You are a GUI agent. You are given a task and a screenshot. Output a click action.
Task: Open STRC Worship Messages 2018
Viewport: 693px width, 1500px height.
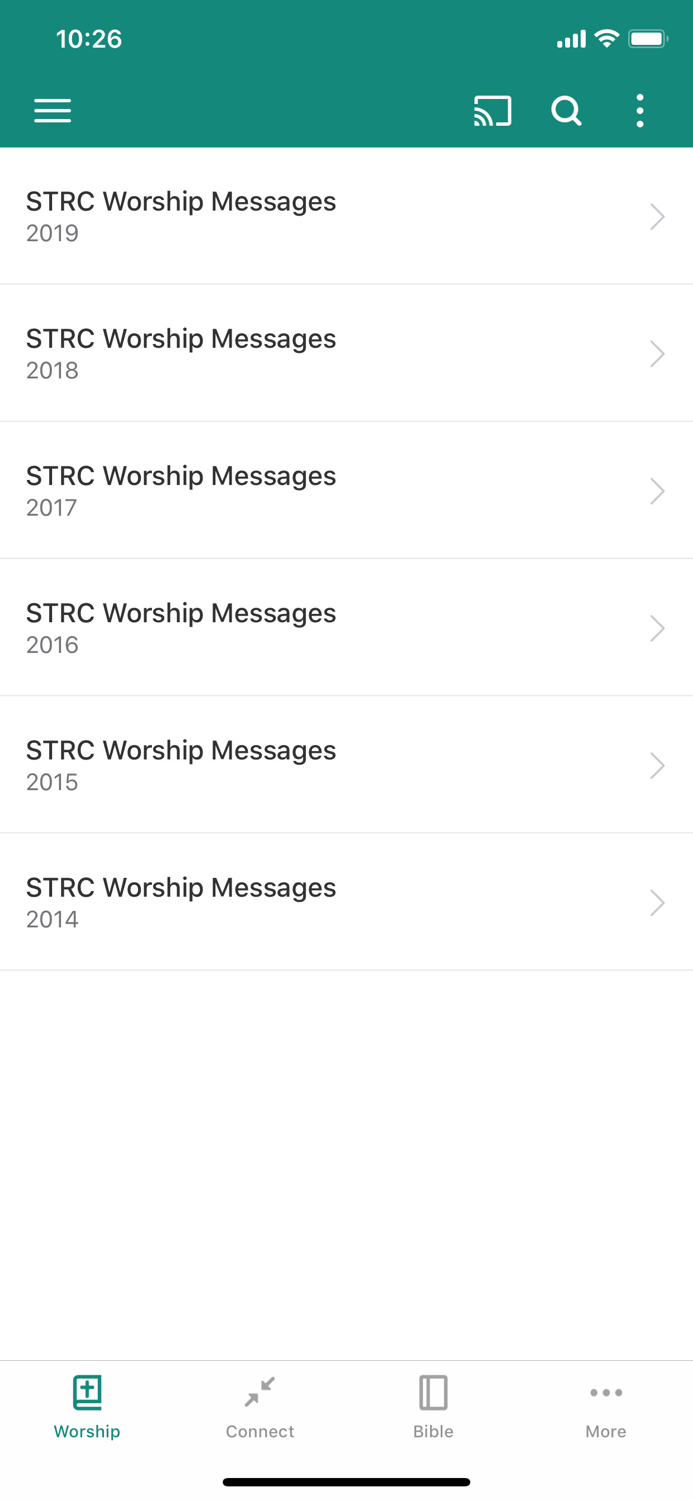[346, 353]
